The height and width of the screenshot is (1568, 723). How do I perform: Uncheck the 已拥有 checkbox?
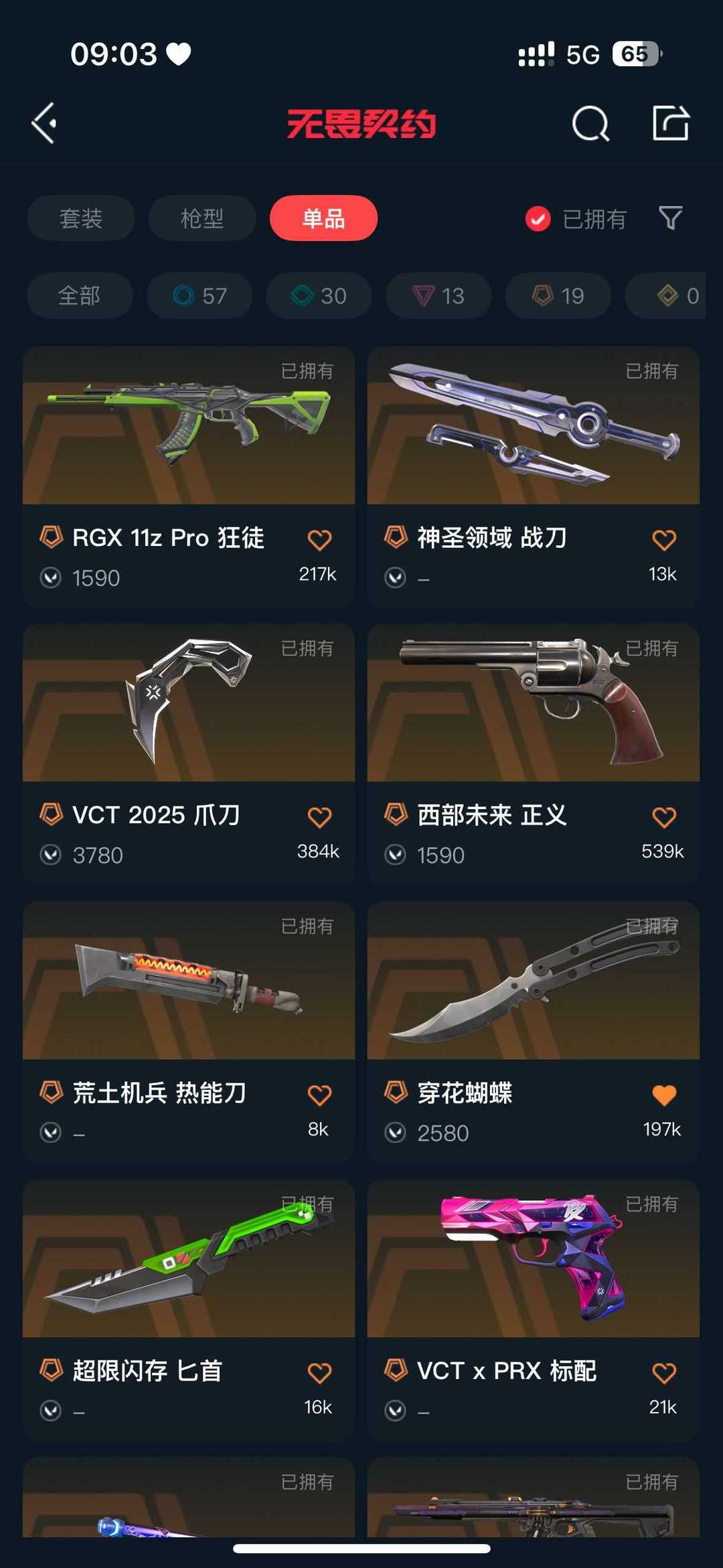point(538,218)
